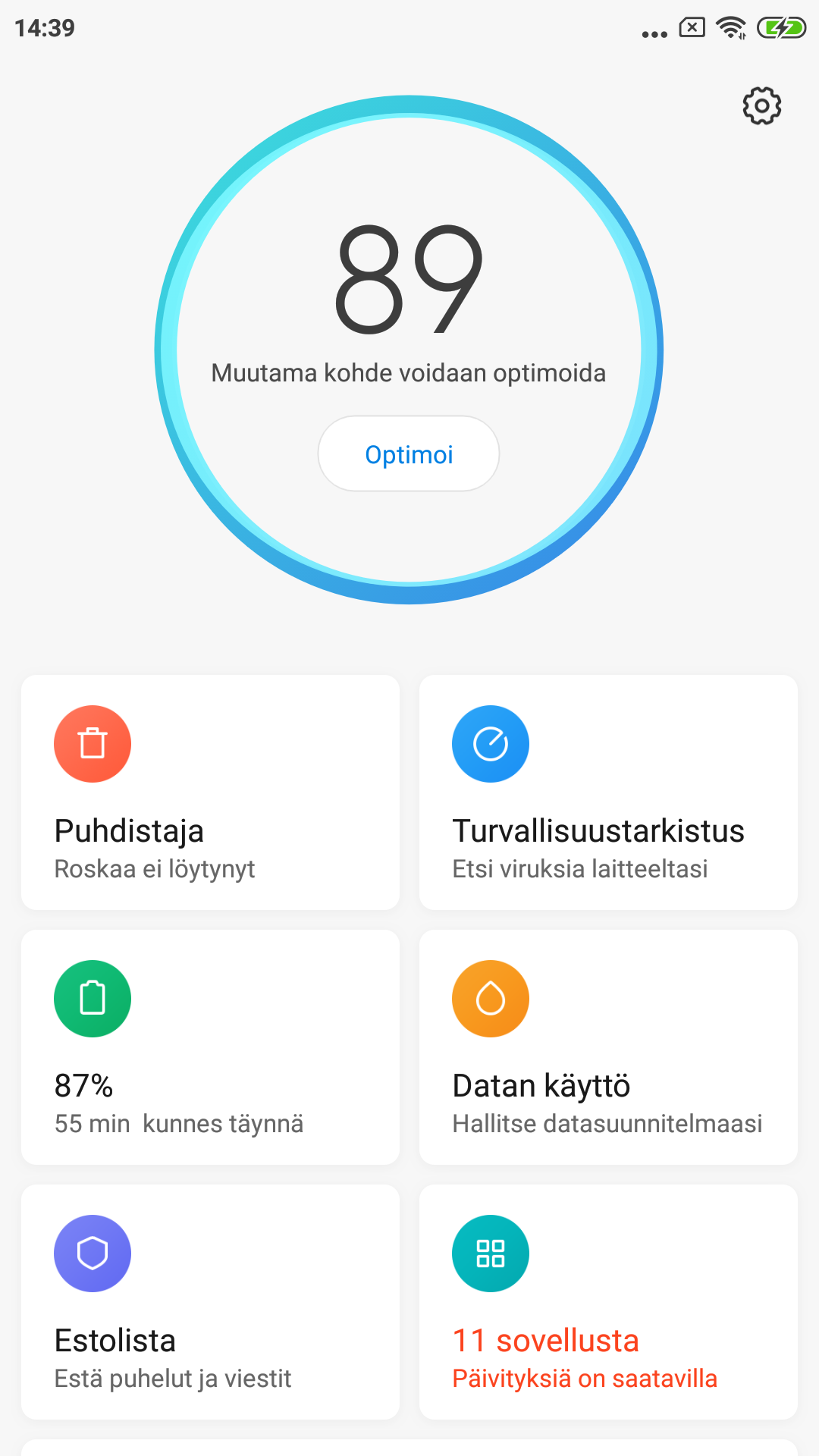Screen dimensions: 819x1456
Task: Open the Estolista blocklist card
Action: 210,1302
